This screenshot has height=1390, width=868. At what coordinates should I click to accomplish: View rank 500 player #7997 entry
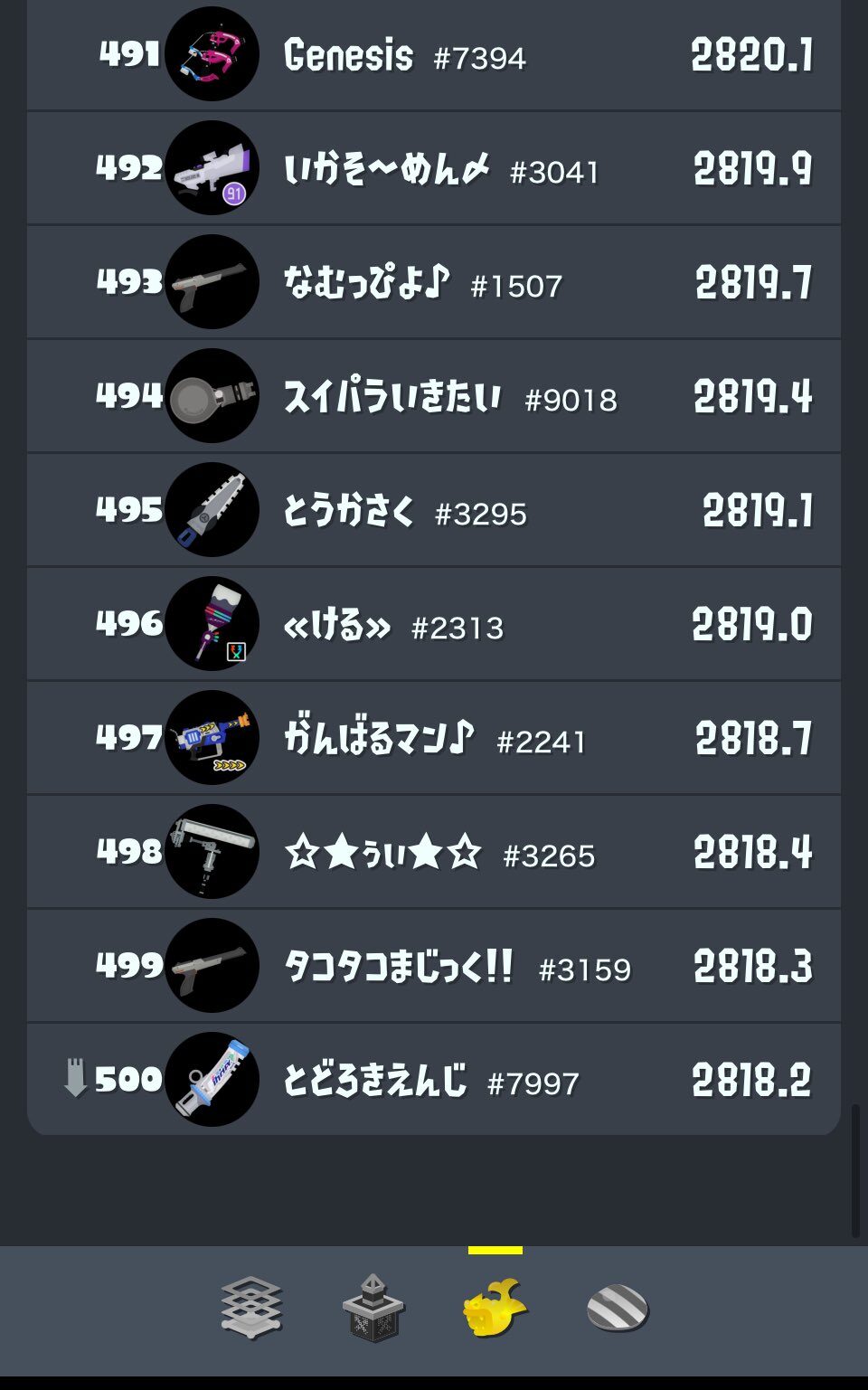434,1080
